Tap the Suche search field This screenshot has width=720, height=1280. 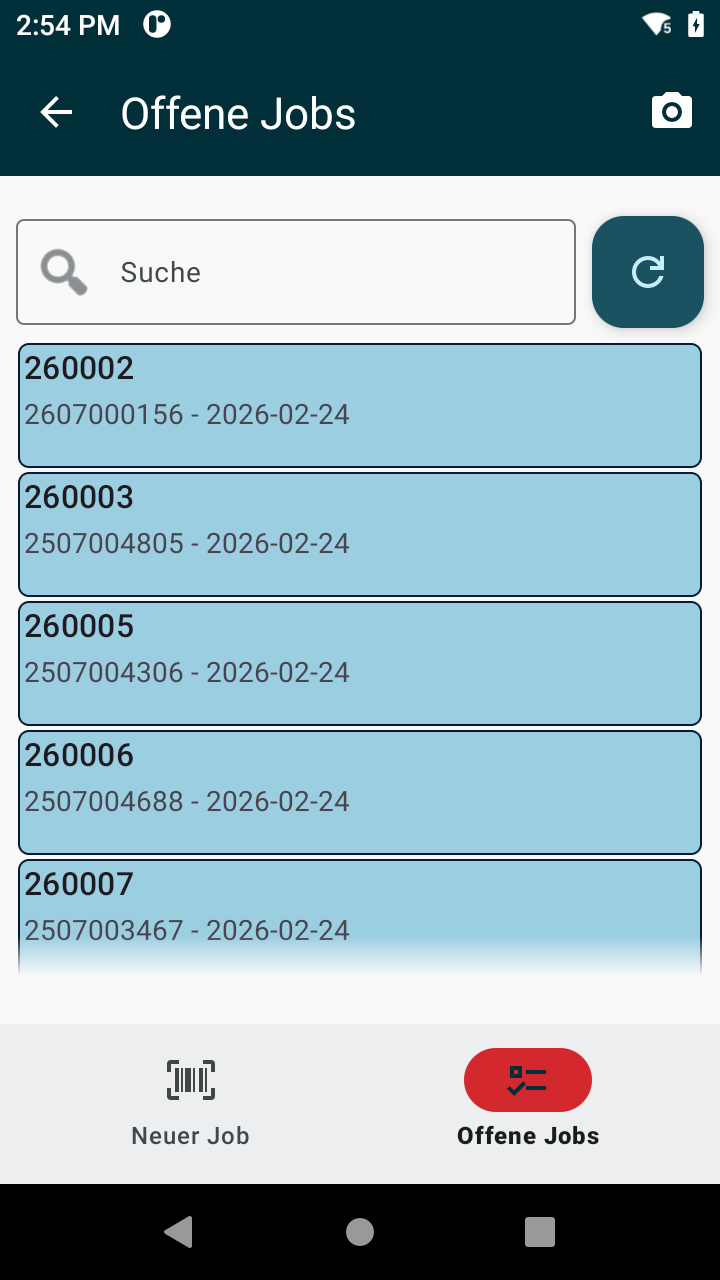coord(296,272)
